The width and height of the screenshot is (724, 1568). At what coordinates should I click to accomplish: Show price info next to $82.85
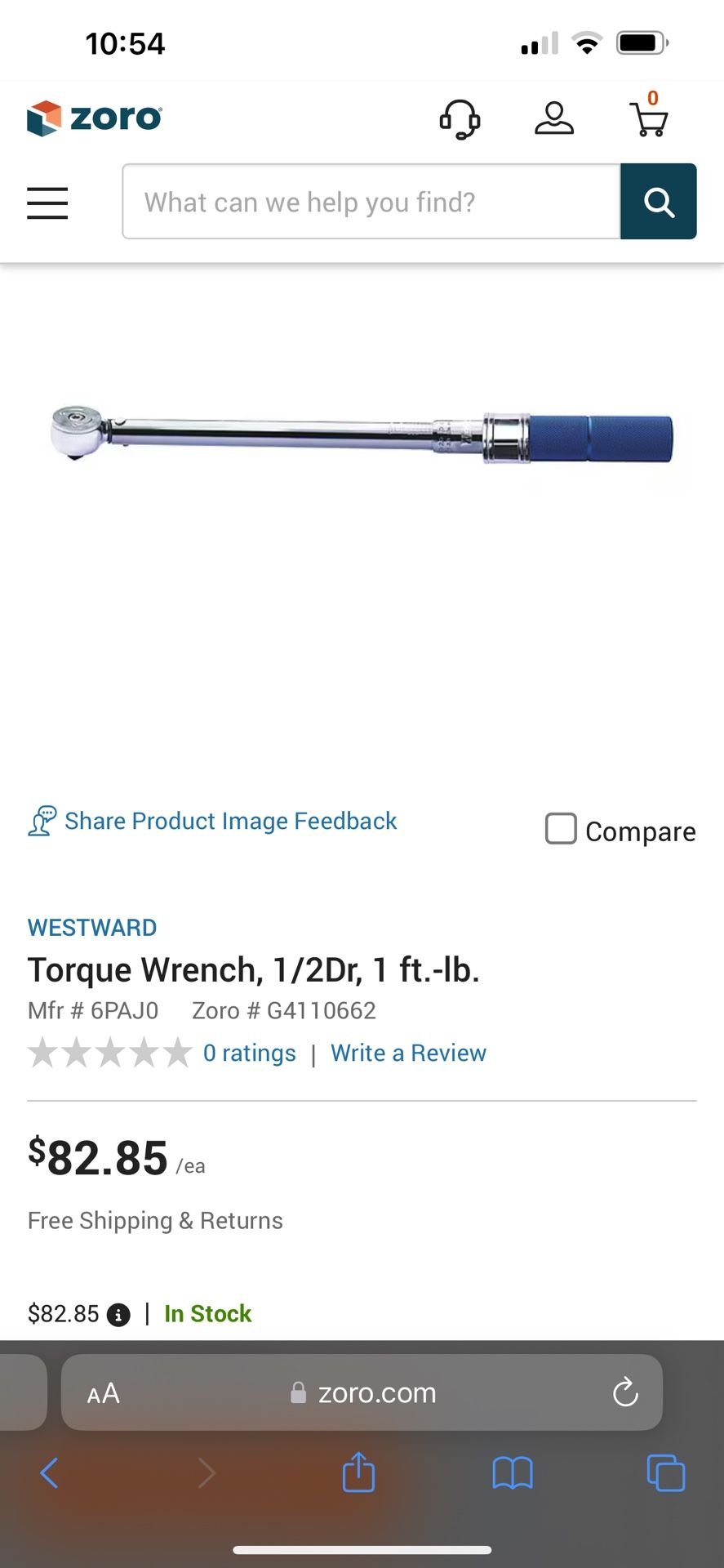119,1315
